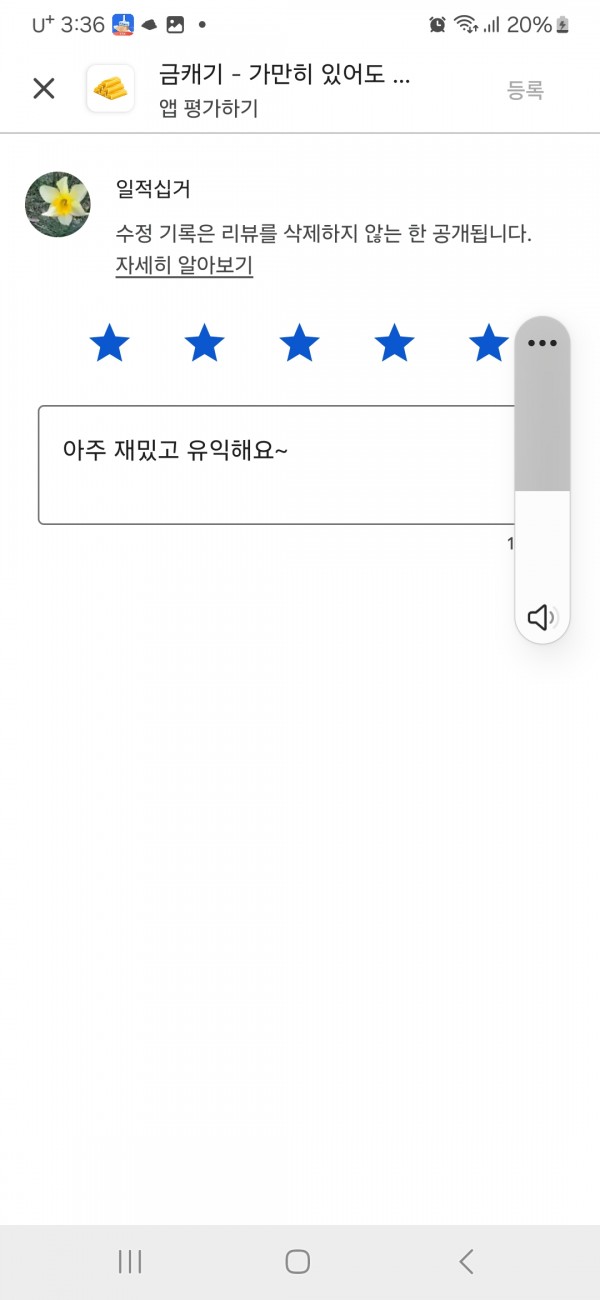
Task: Close the app review screen
Action: tap(43, 88)
